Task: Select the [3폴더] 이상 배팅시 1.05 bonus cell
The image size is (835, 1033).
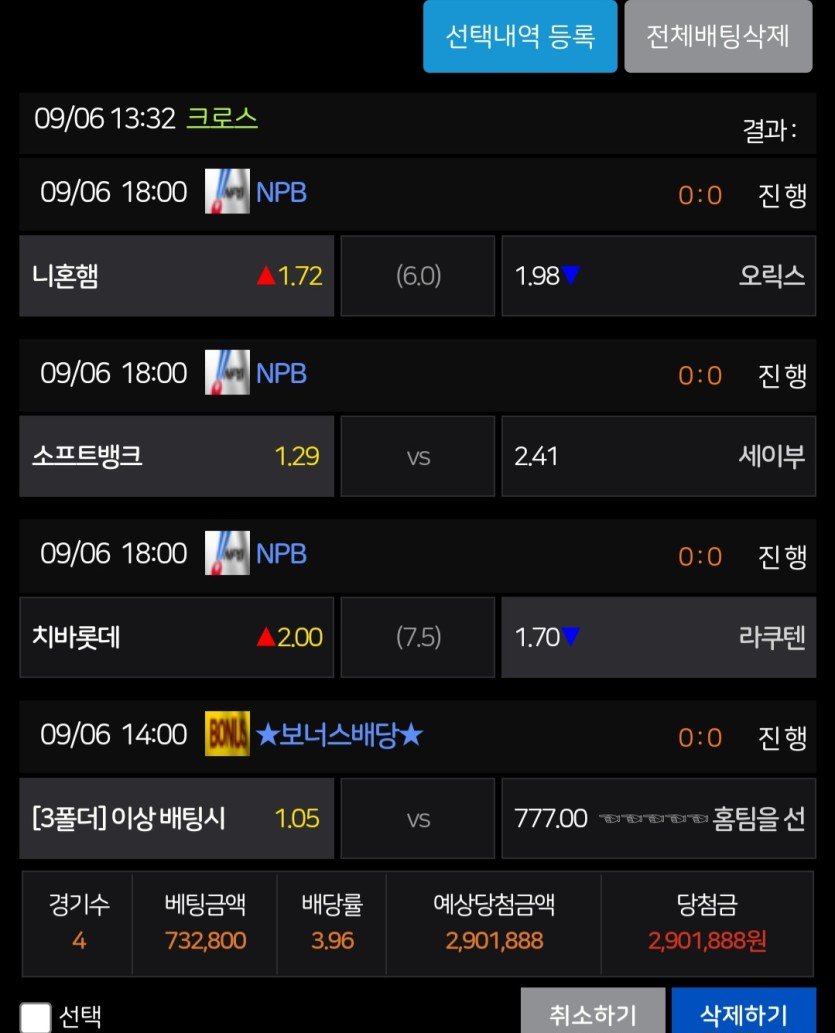Action: tap(176, 819)
